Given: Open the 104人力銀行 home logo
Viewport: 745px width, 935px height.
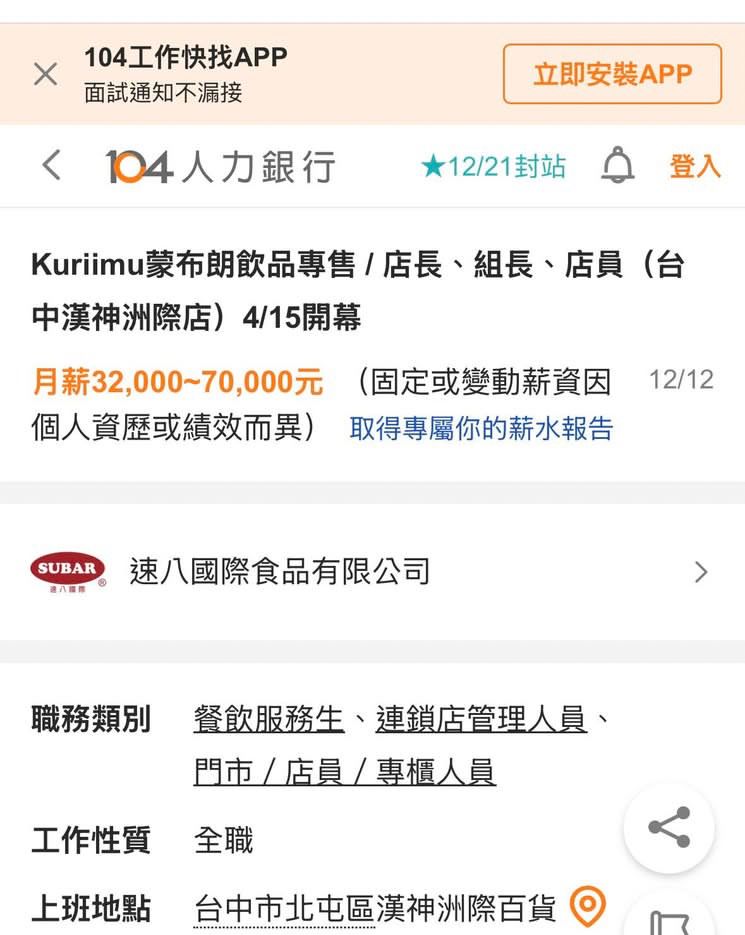Looking at the screenshot, I should [220, 167].
